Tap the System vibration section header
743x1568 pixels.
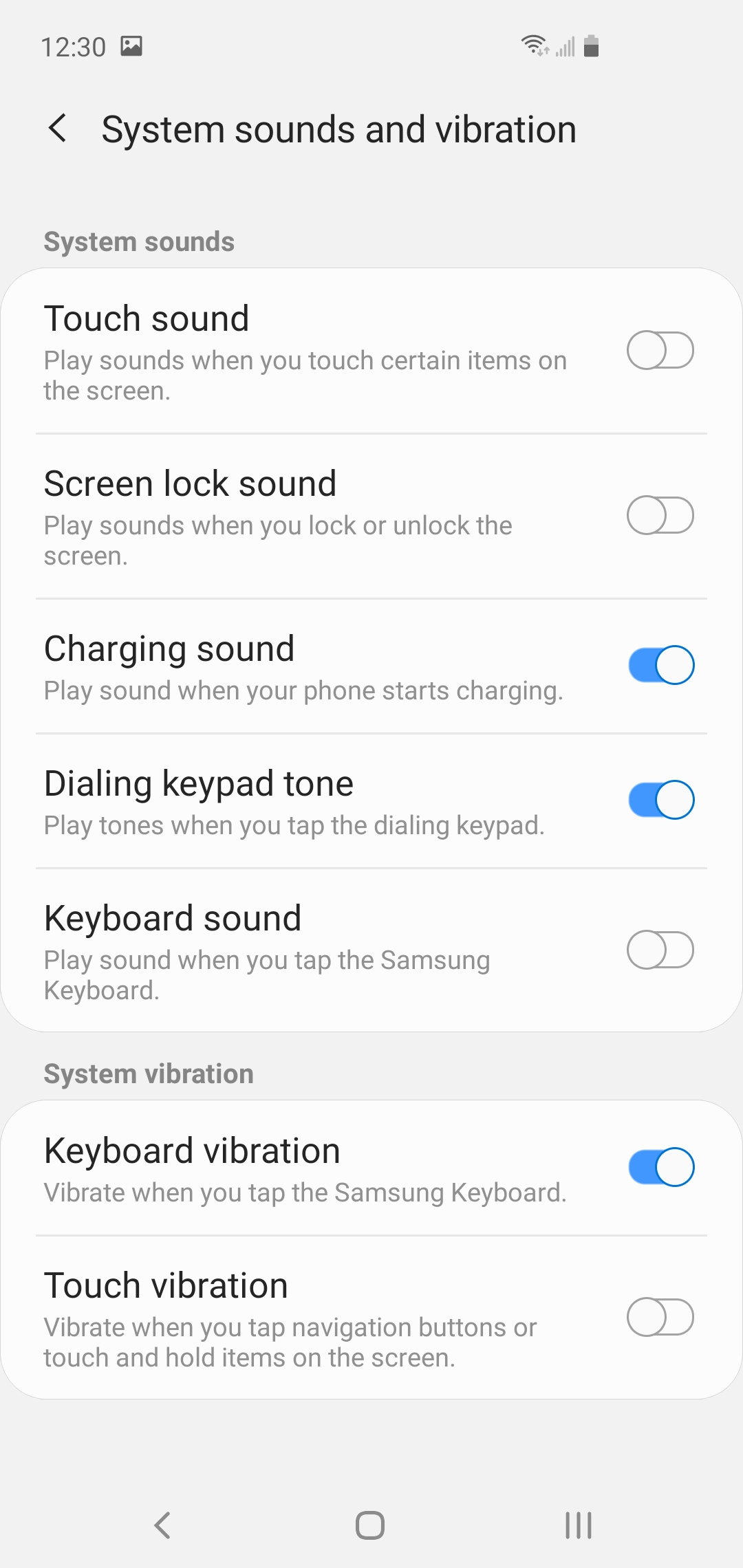148,1073
